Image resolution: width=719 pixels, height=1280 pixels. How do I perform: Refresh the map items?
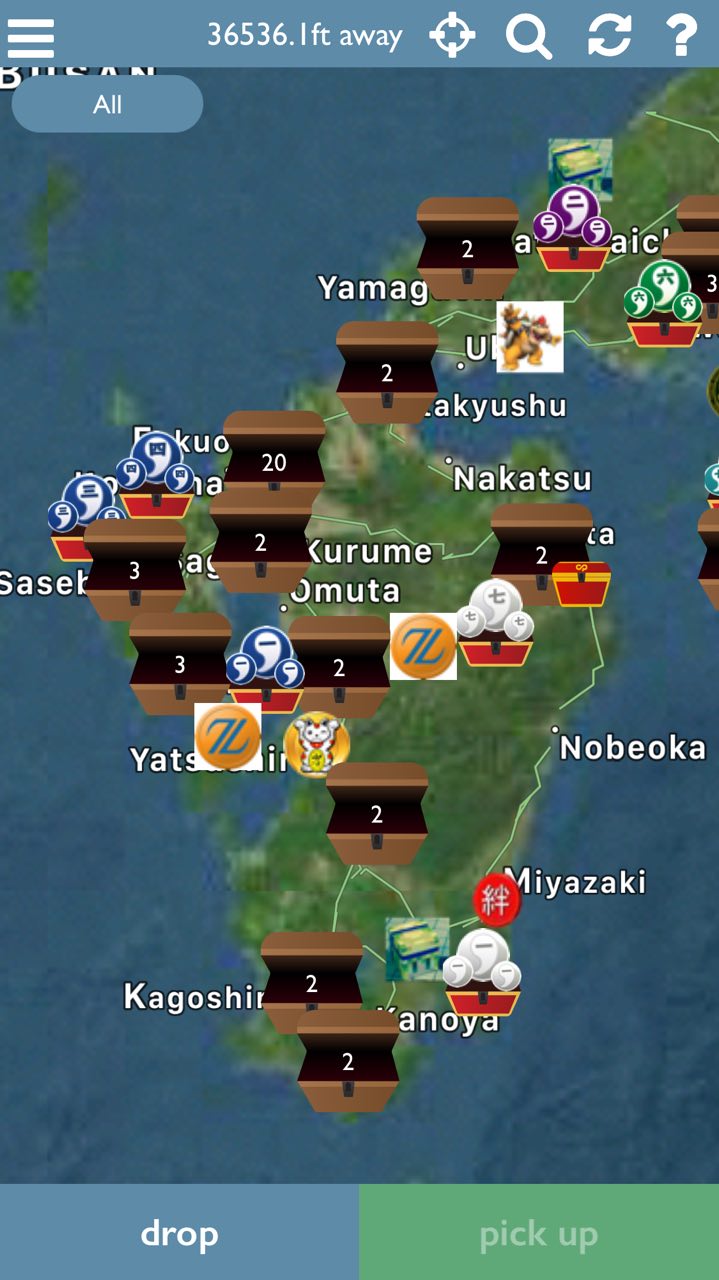click(609, 36)
